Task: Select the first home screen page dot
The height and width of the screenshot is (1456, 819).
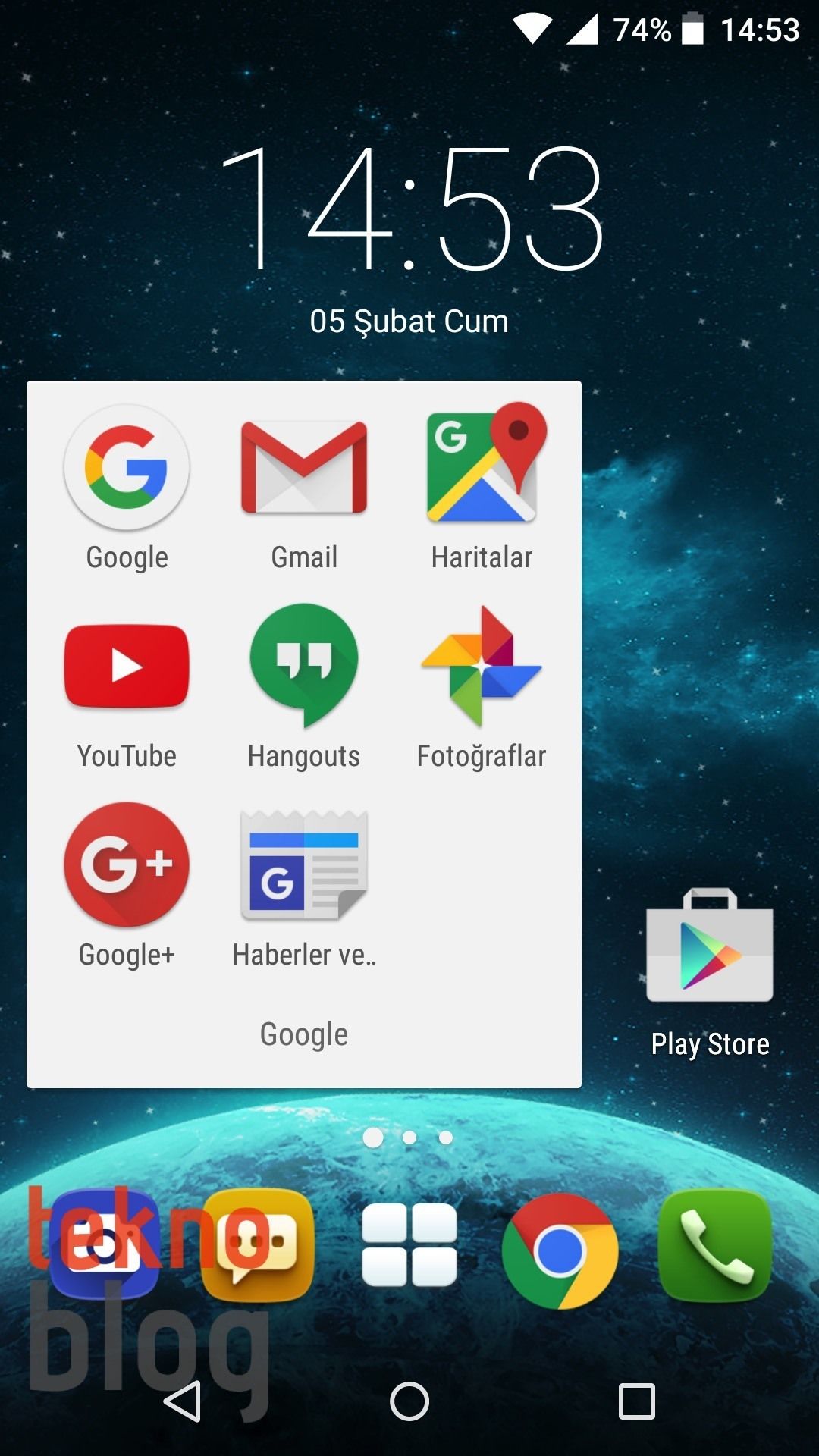Action: pos(373,1137)
